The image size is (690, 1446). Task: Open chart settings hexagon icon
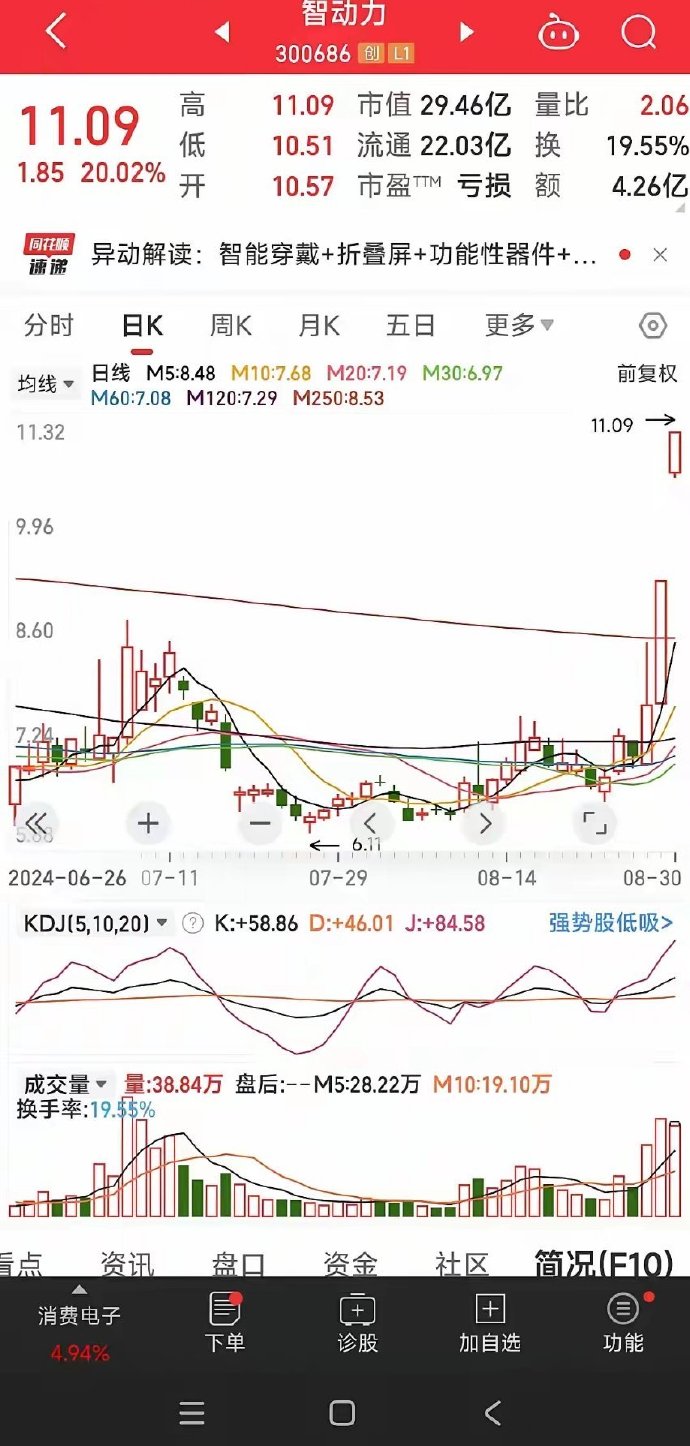(653, 326)
